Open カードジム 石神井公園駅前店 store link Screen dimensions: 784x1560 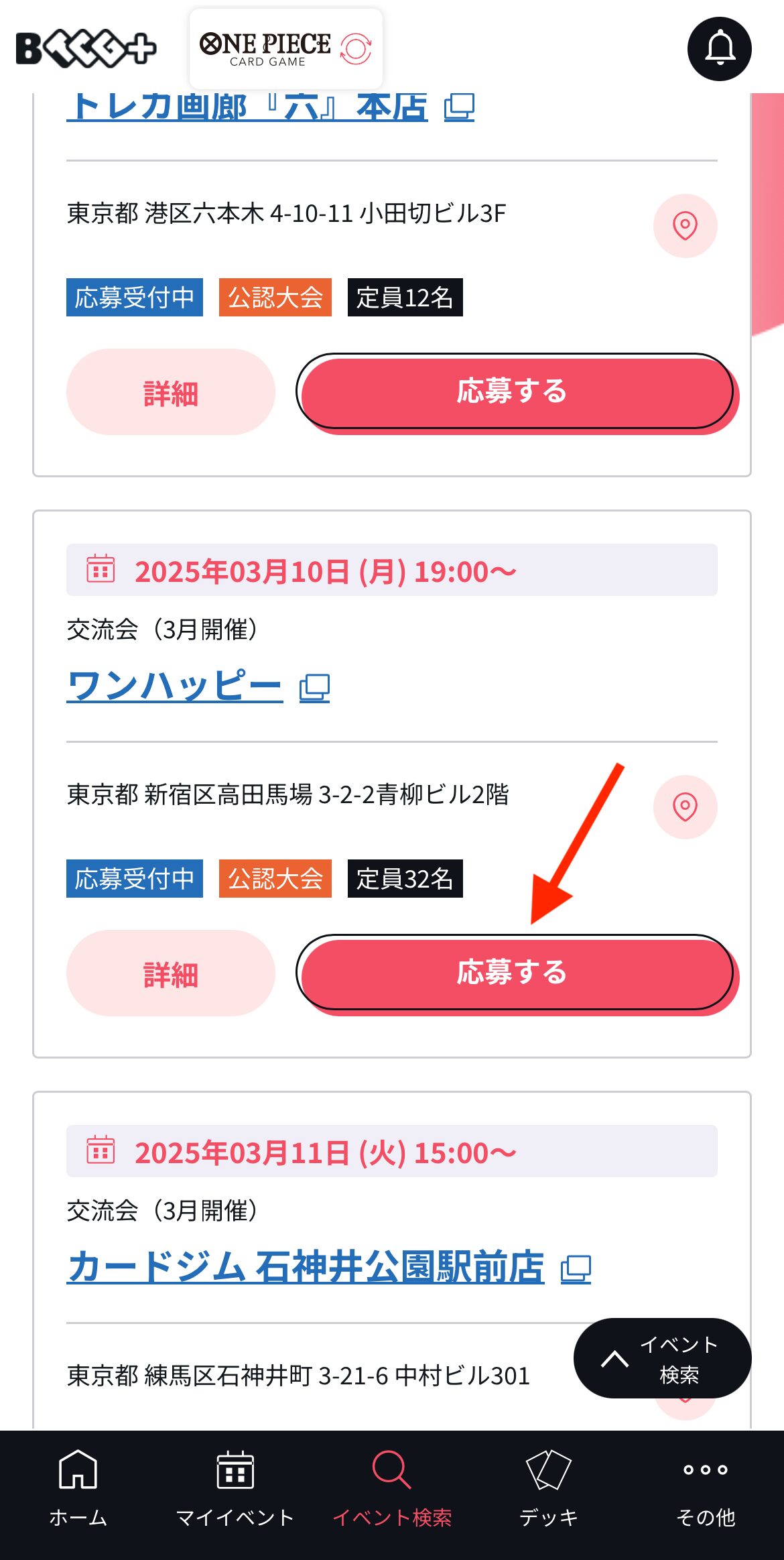[x=329, y=1267]
